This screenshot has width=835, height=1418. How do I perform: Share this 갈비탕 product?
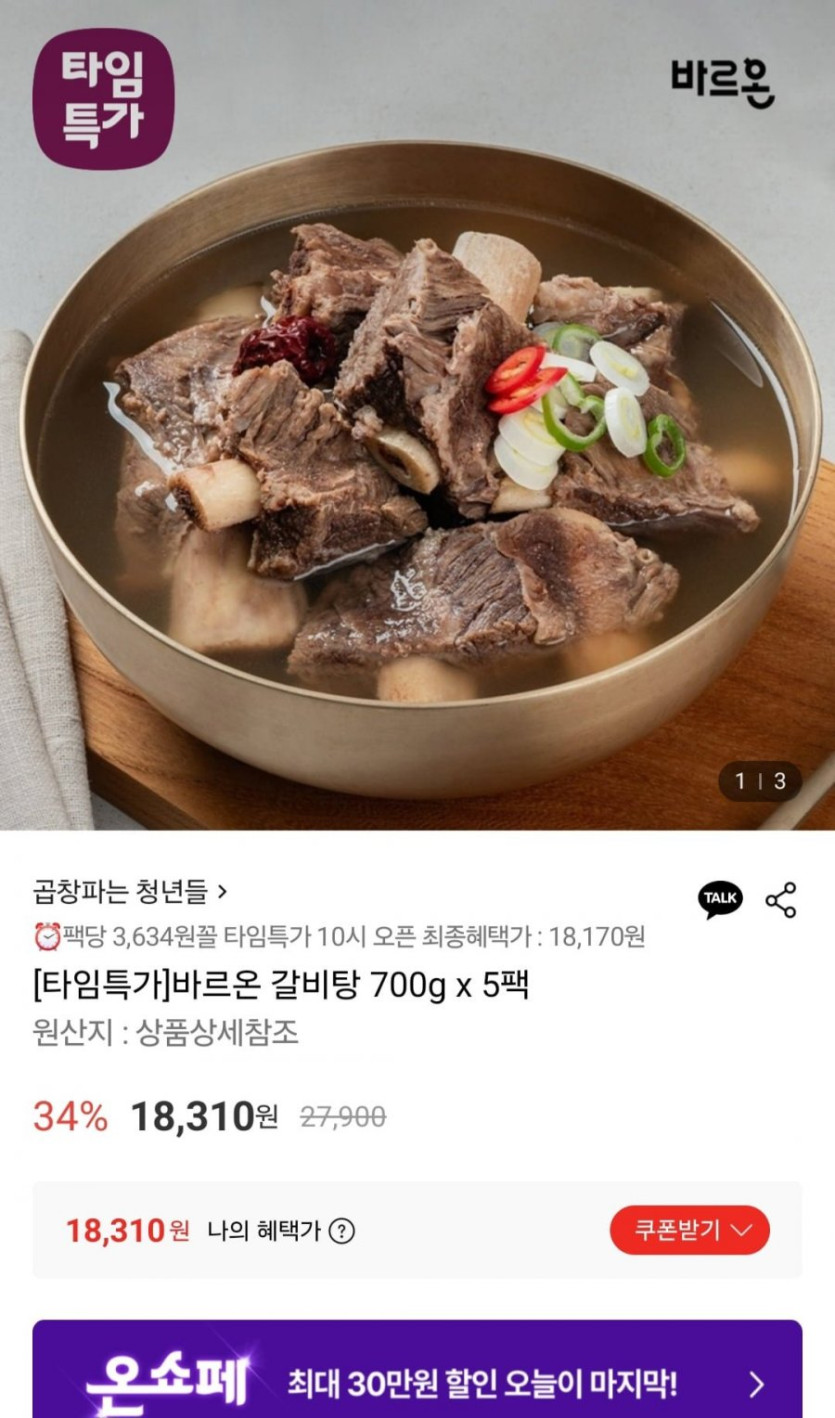[781, 900]
